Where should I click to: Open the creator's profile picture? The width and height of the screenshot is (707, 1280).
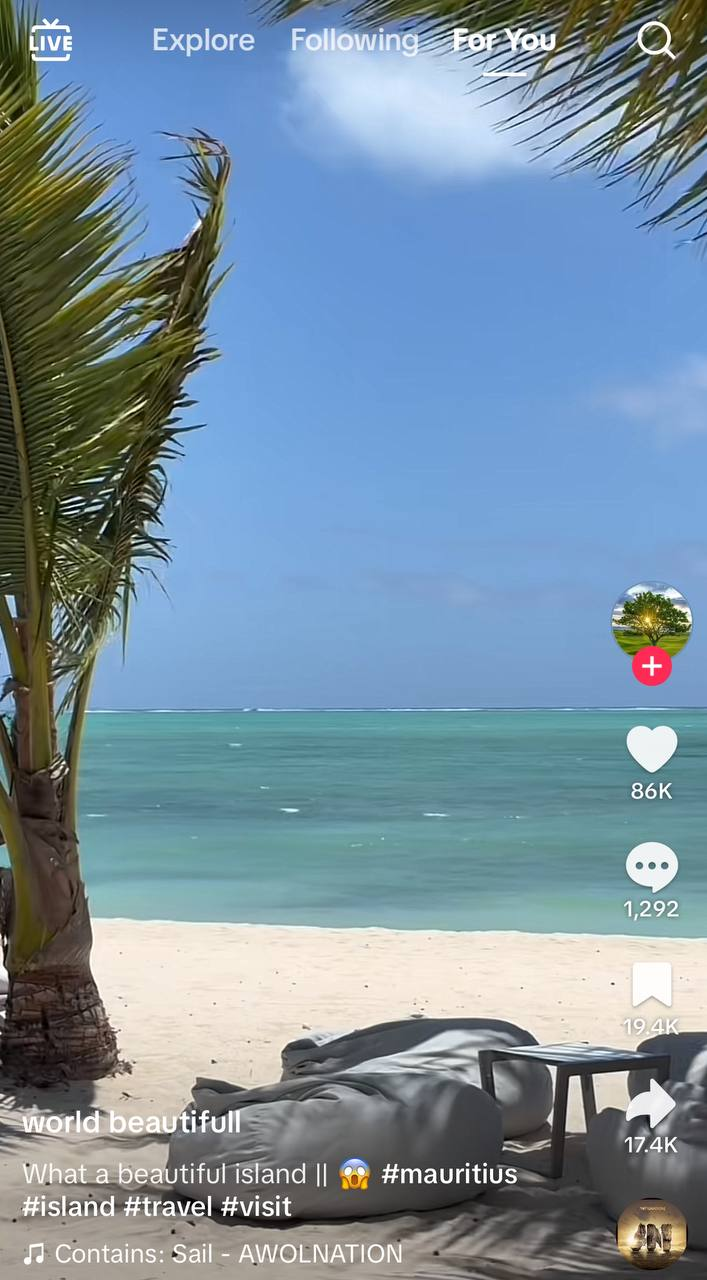(x=651, y=620)
